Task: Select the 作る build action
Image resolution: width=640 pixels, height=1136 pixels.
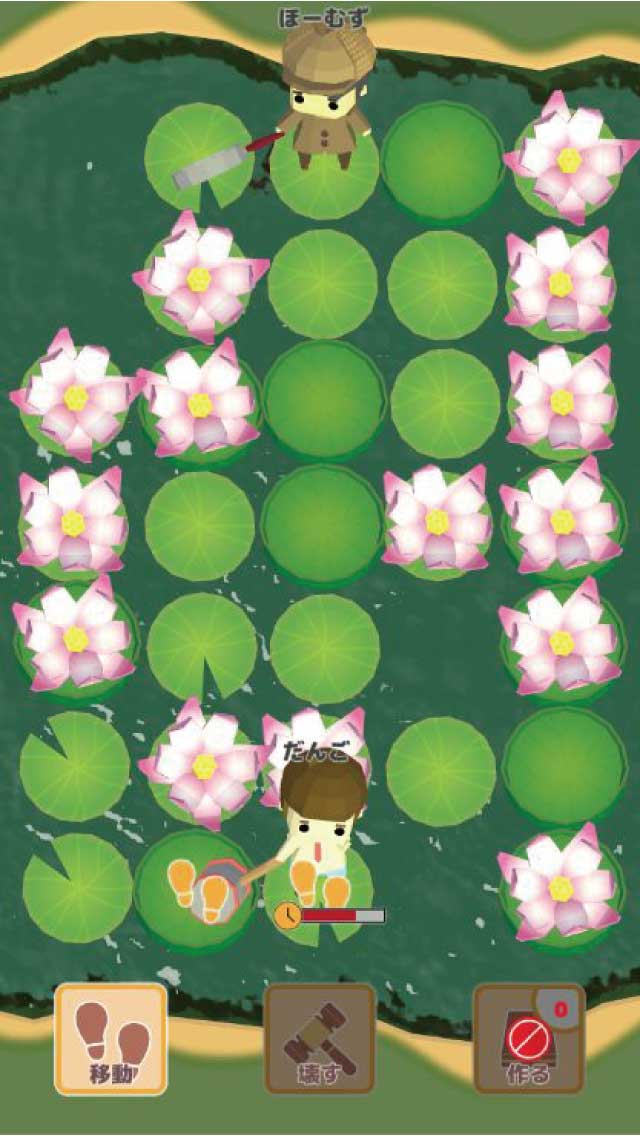Action: [x=528, y=1039]
